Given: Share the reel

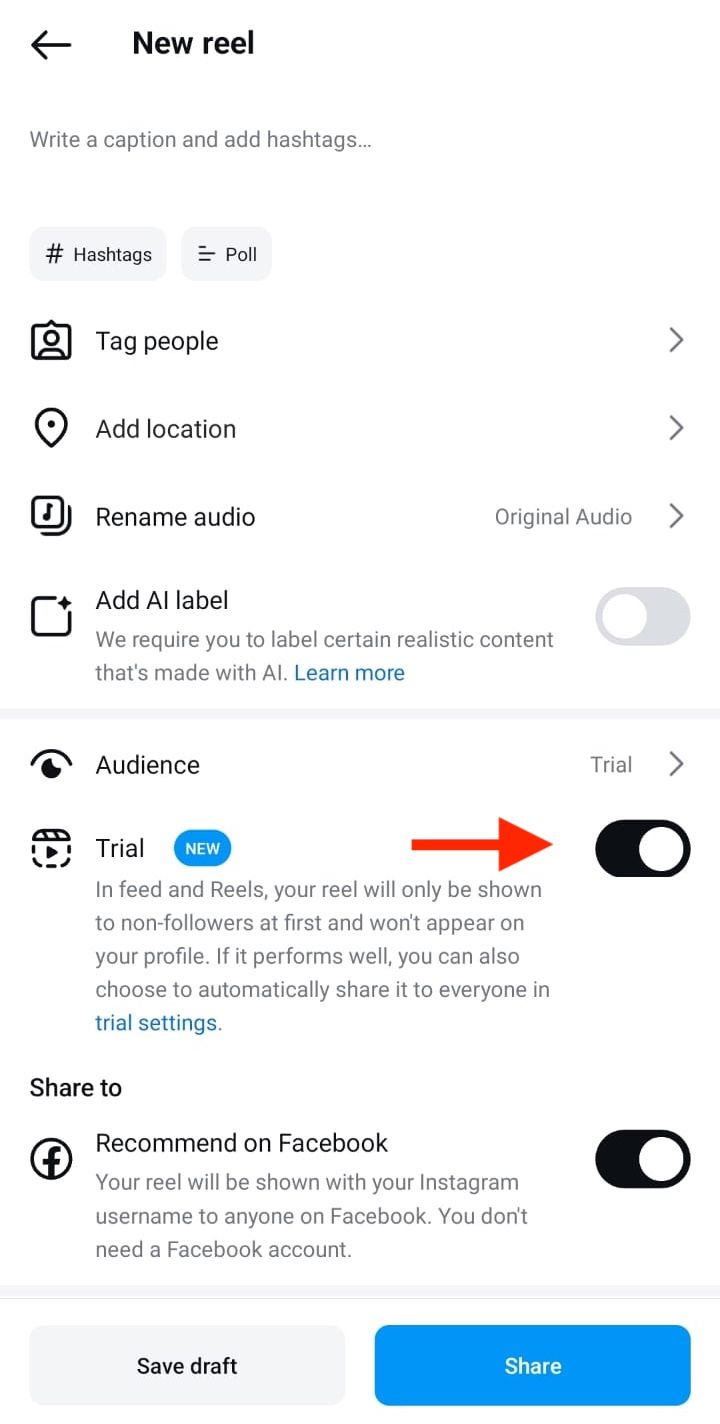Looking at the screenshot, I should (532, 1366).
